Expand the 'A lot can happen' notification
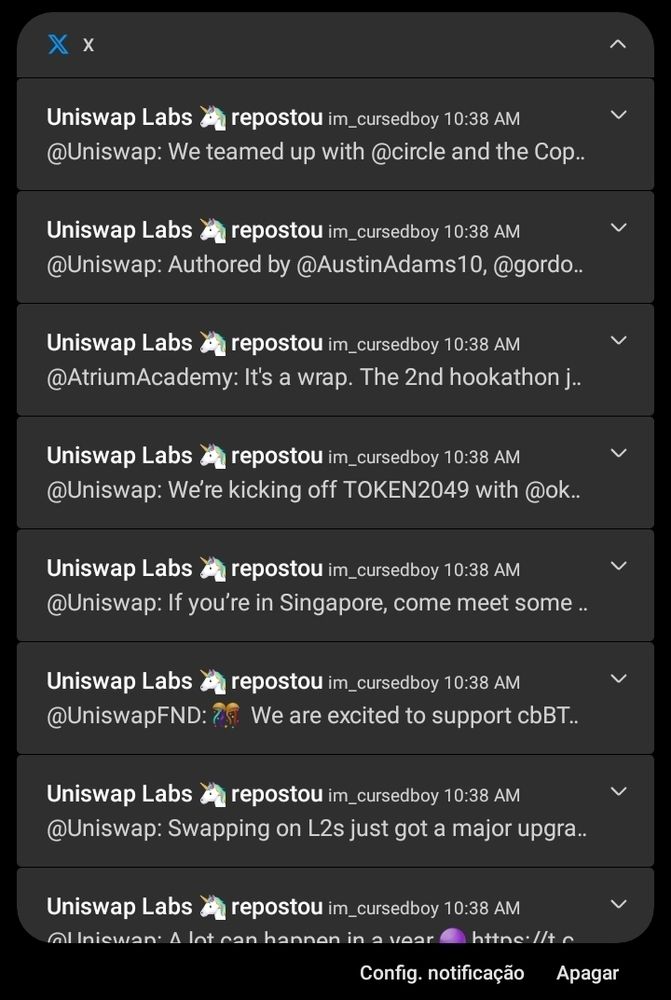 point(618,905)
